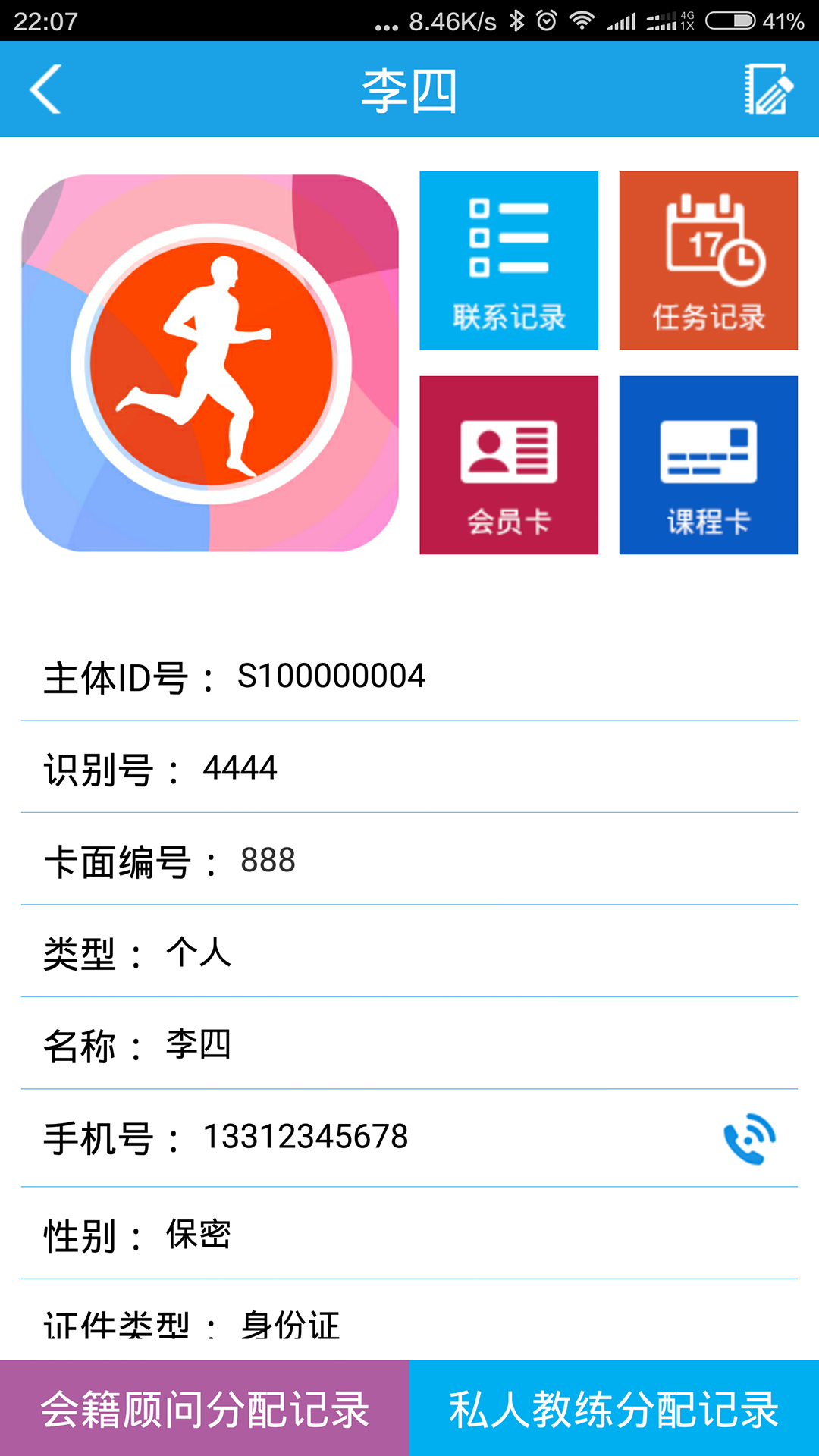Tap the member avatar picture
Image resolution: width=819 pixels, height=1456 pixels.
tap(210, 363)
